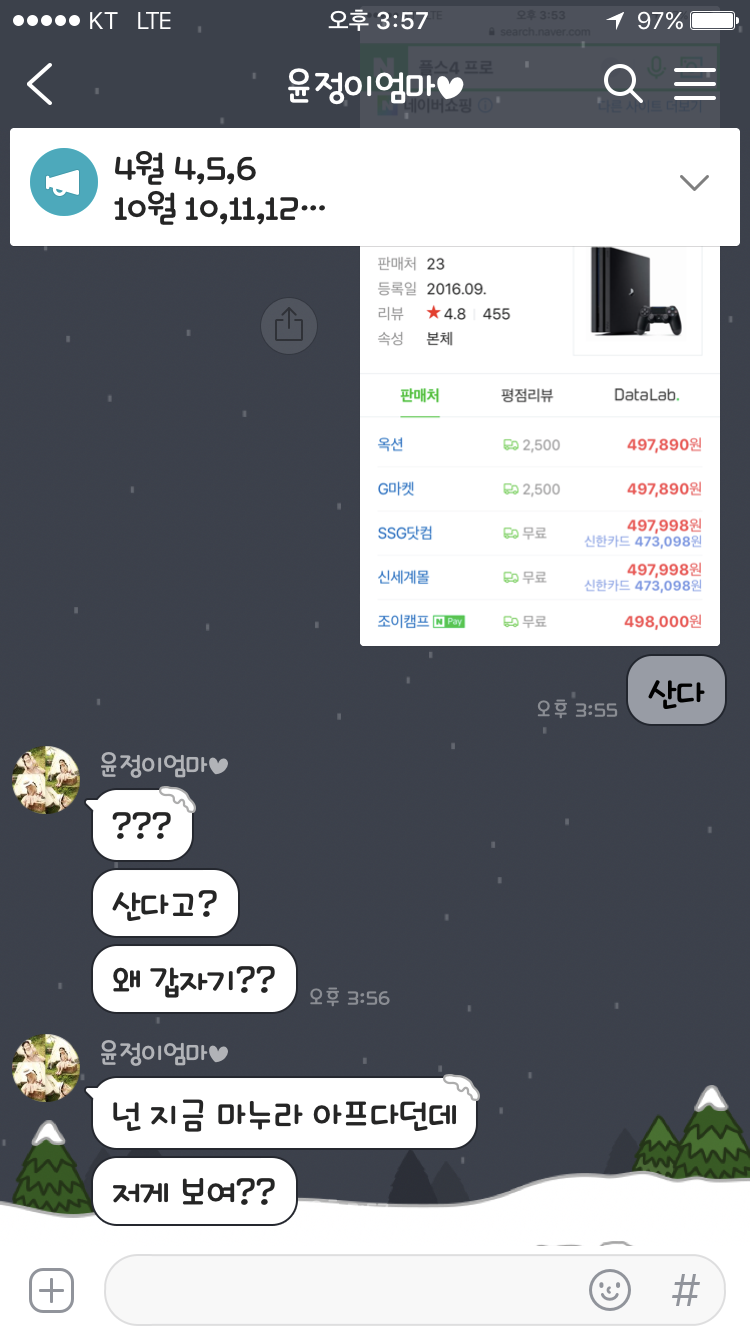This screenshot has height=1334, width=750.
Task: Search within this chat room
Action: [623, 85]
